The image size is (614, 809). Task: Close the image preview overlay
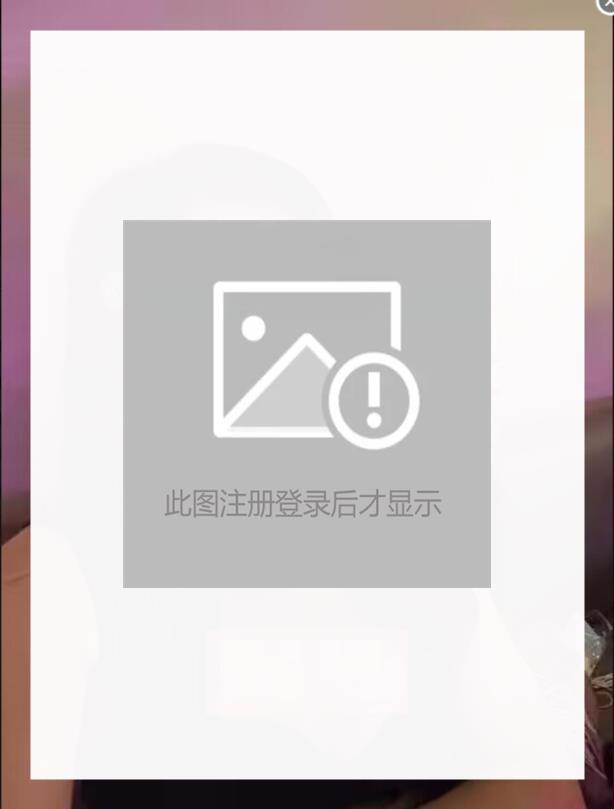pos(606,5)
